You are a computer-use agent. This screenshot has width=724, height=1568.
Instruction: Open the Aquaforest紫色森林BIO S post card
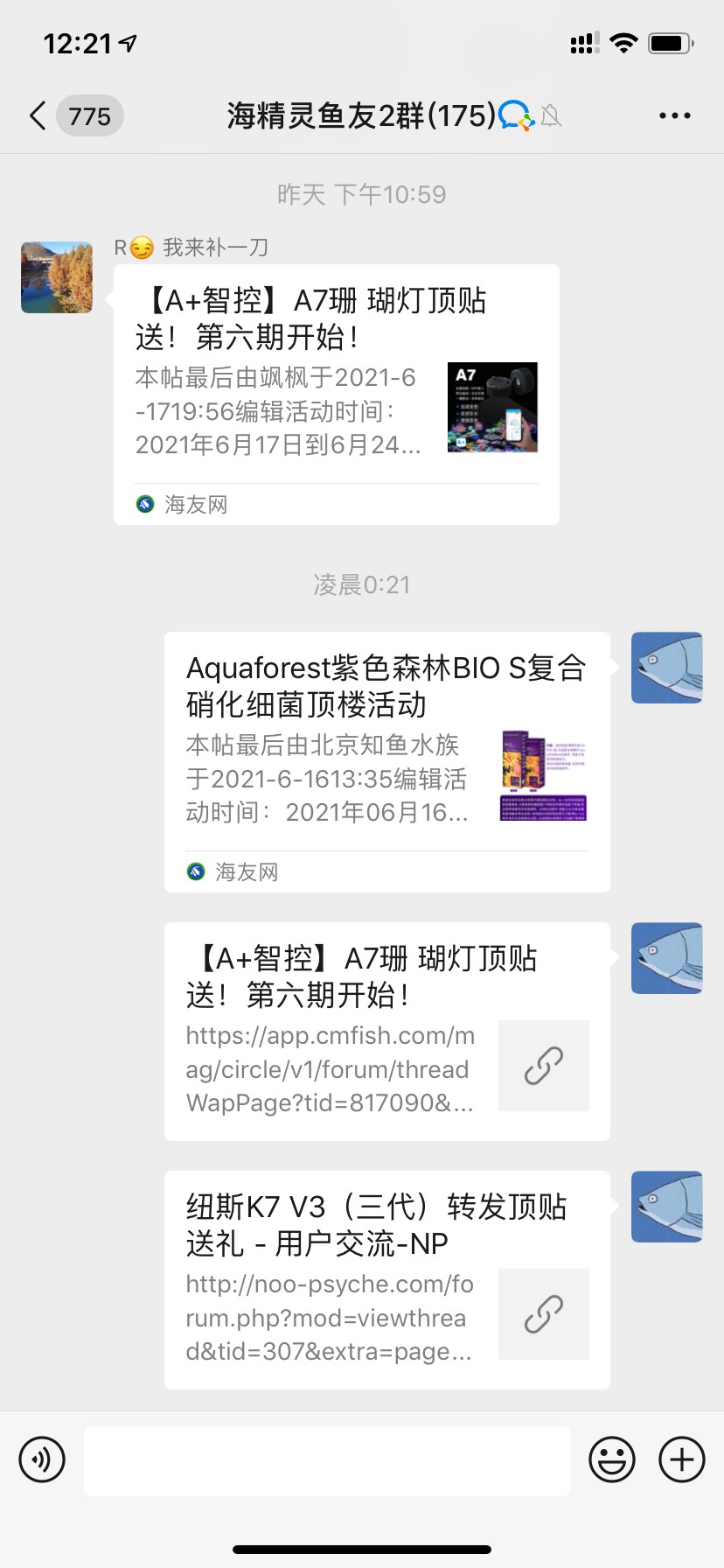coord(386,761)
